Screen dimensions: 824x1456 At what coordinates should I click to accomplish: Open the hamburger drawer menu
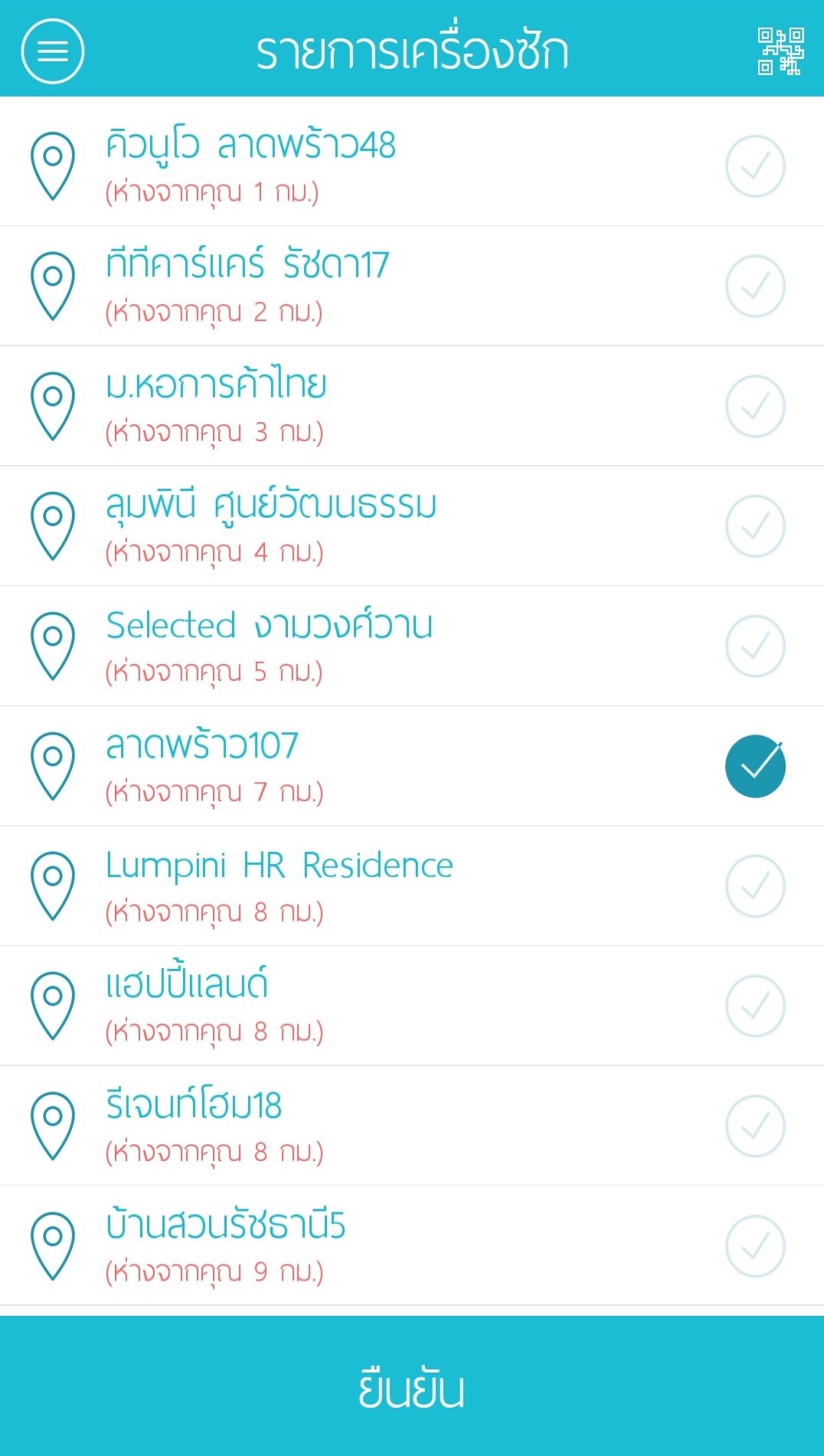point(52,51)
